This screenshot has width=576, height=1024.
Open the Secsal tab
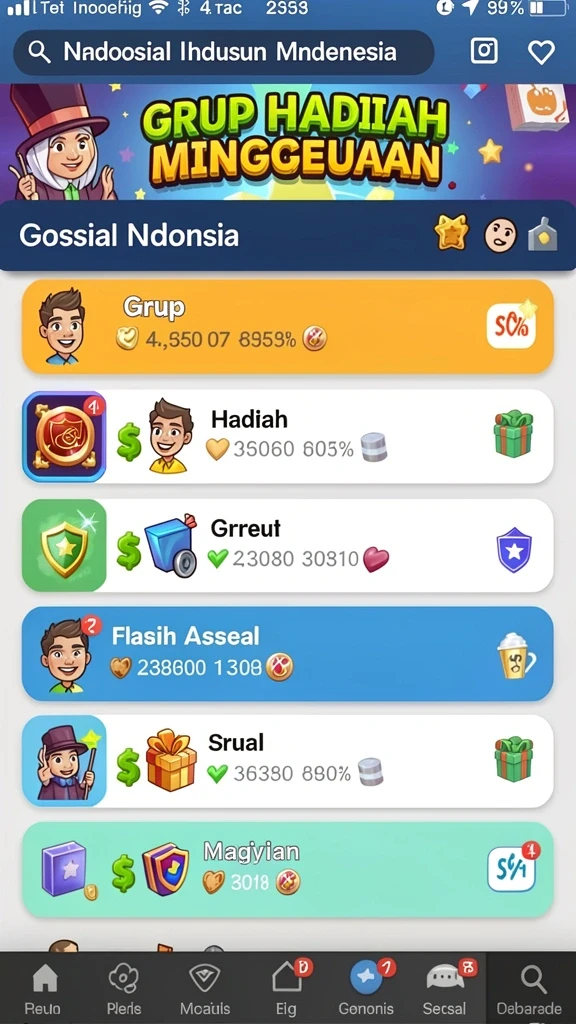pyautogui.click(x=445, y=988)
